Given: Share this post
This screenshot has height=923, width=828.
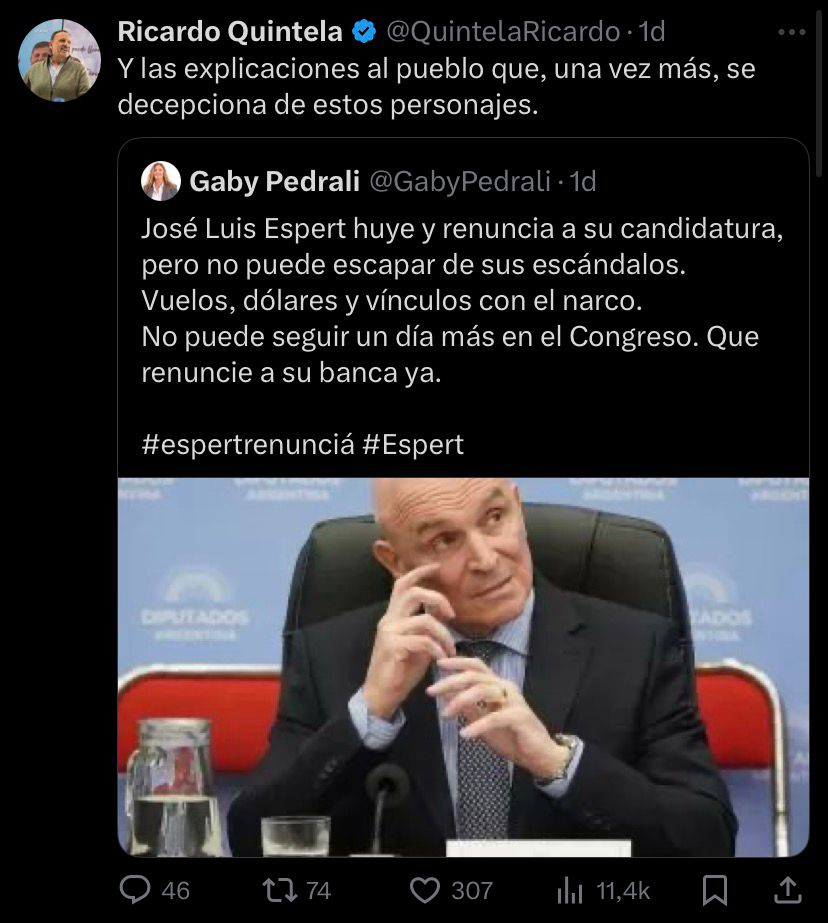Looking at the screenshot, I should 788,889.
